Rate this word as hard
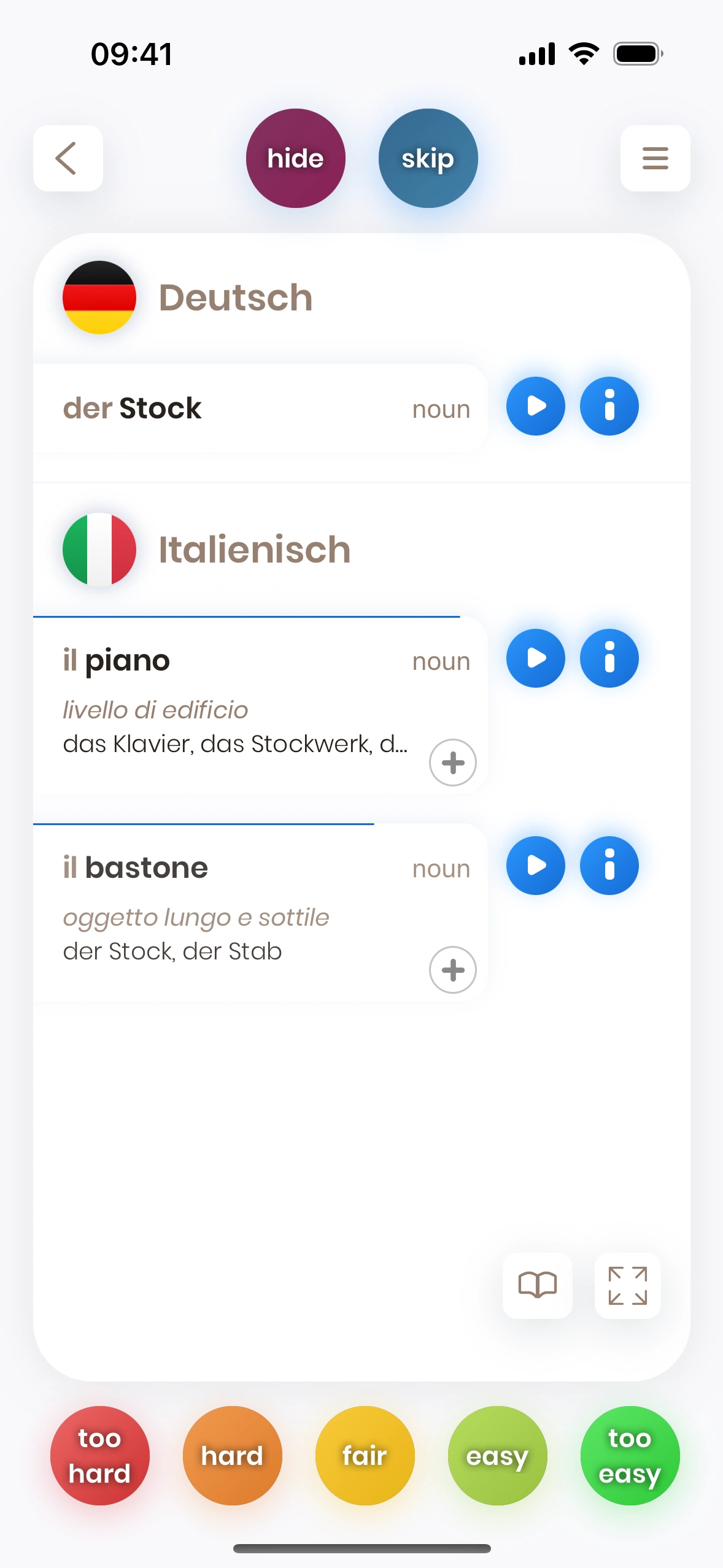Viewport: 723px width, 1568px height. click(232, 1455)
